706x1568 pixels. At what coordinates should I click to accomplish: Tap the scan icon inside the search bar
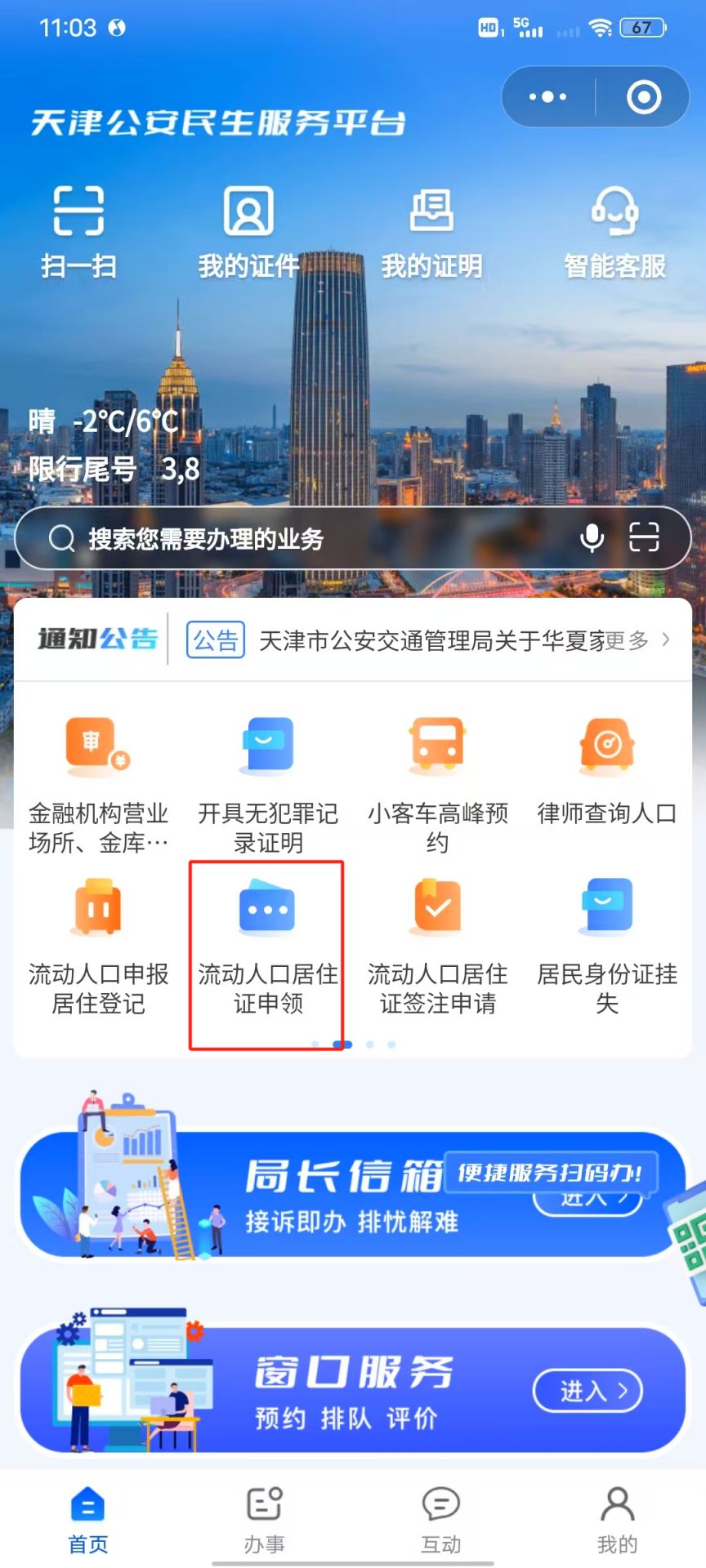(x=644, y=538)
